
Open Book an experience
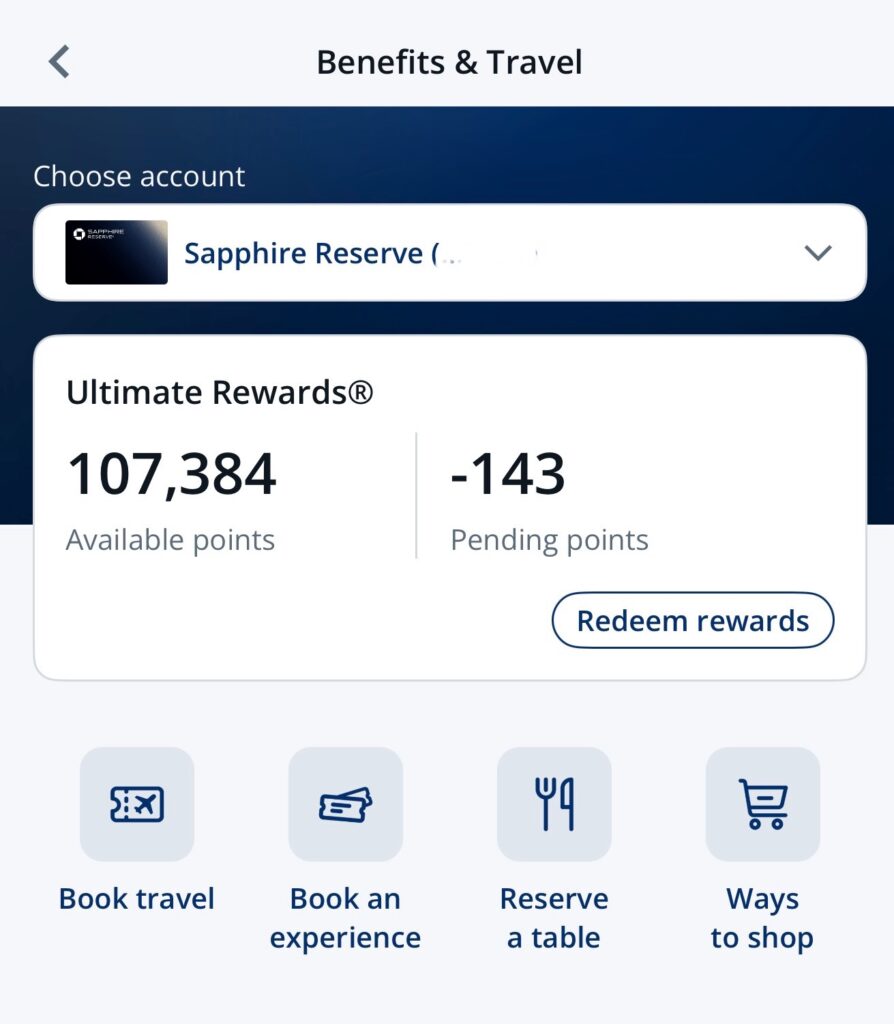click(345, 805)
